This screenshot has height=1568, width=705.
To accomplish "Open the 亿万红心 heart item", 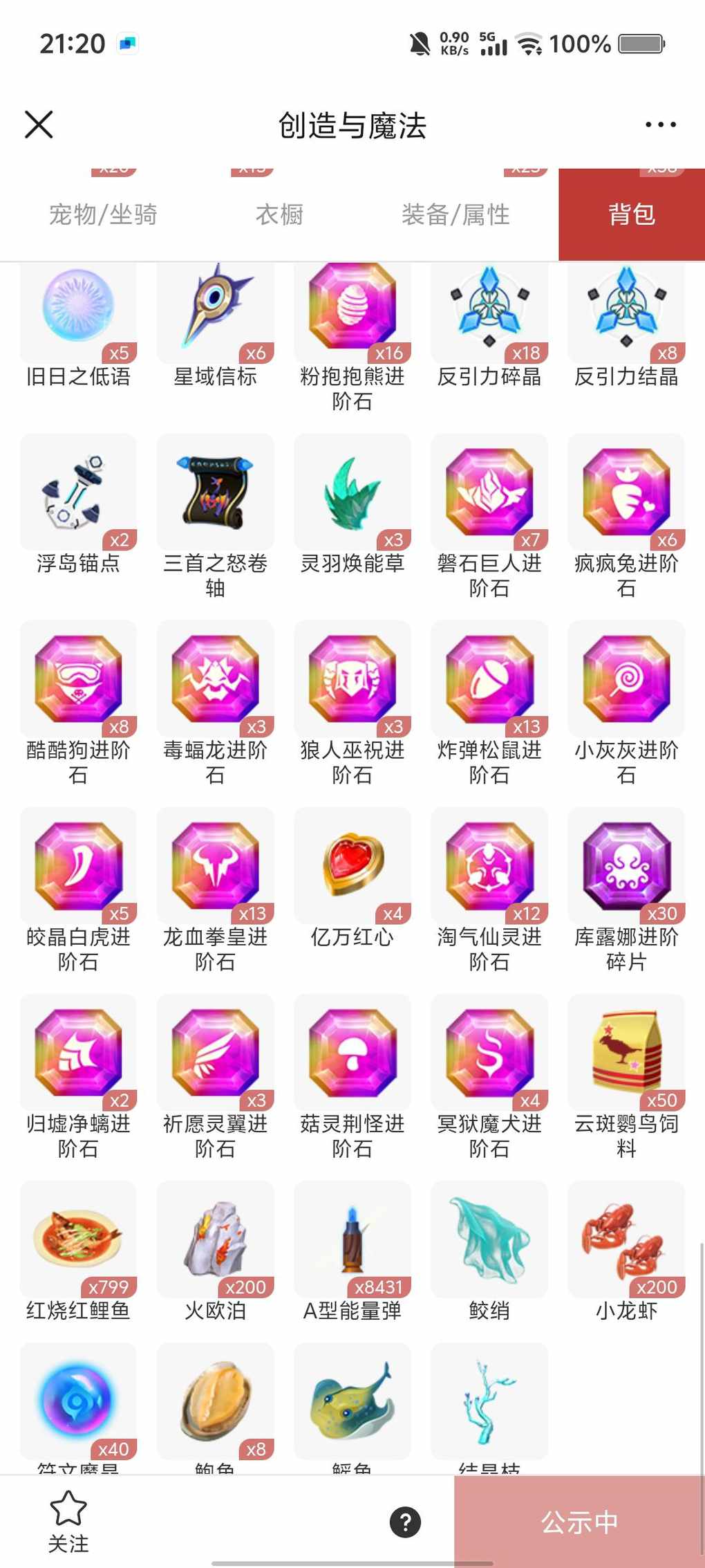I will tap(352, 866).
